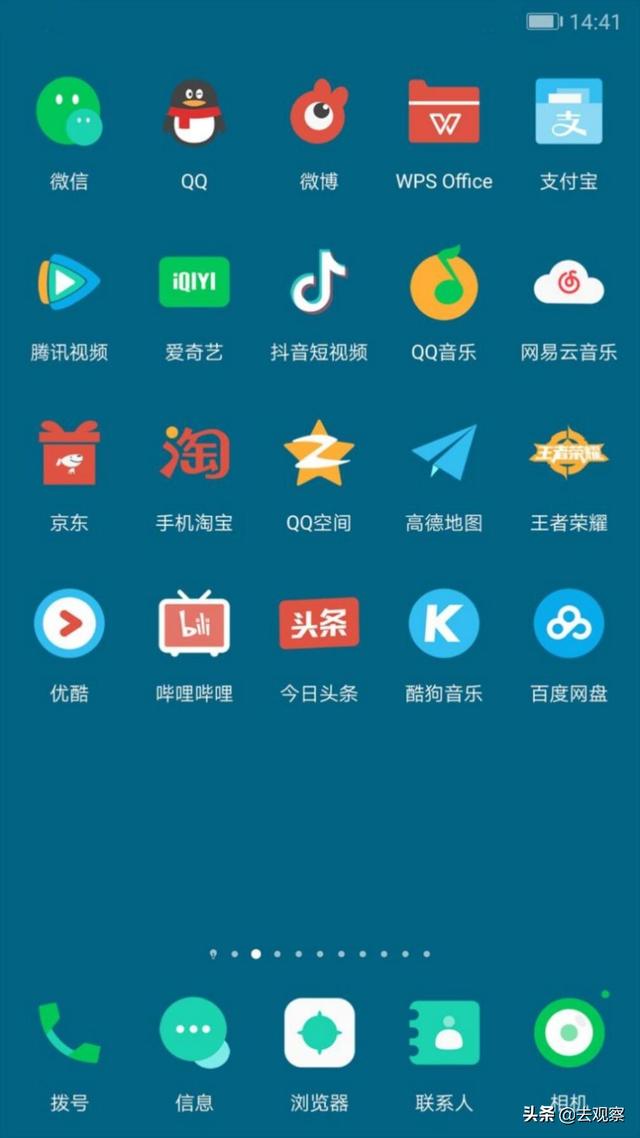Launch Honor of Kings (王者荣耀)

coord(569,453)
